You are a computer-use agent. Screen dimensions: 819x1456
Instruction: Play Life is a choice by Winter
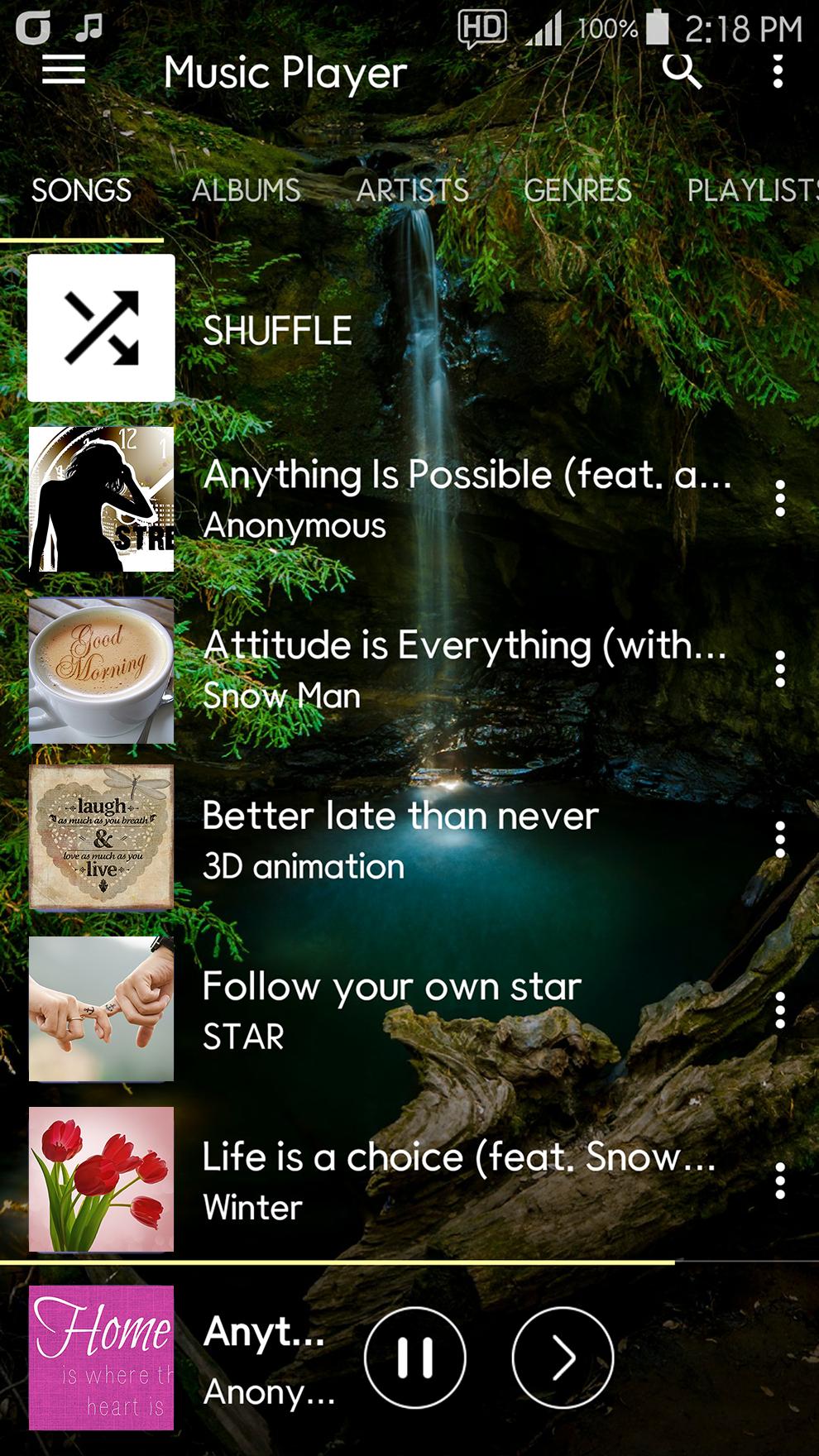pyautogui.click(x=459, y=1180)
